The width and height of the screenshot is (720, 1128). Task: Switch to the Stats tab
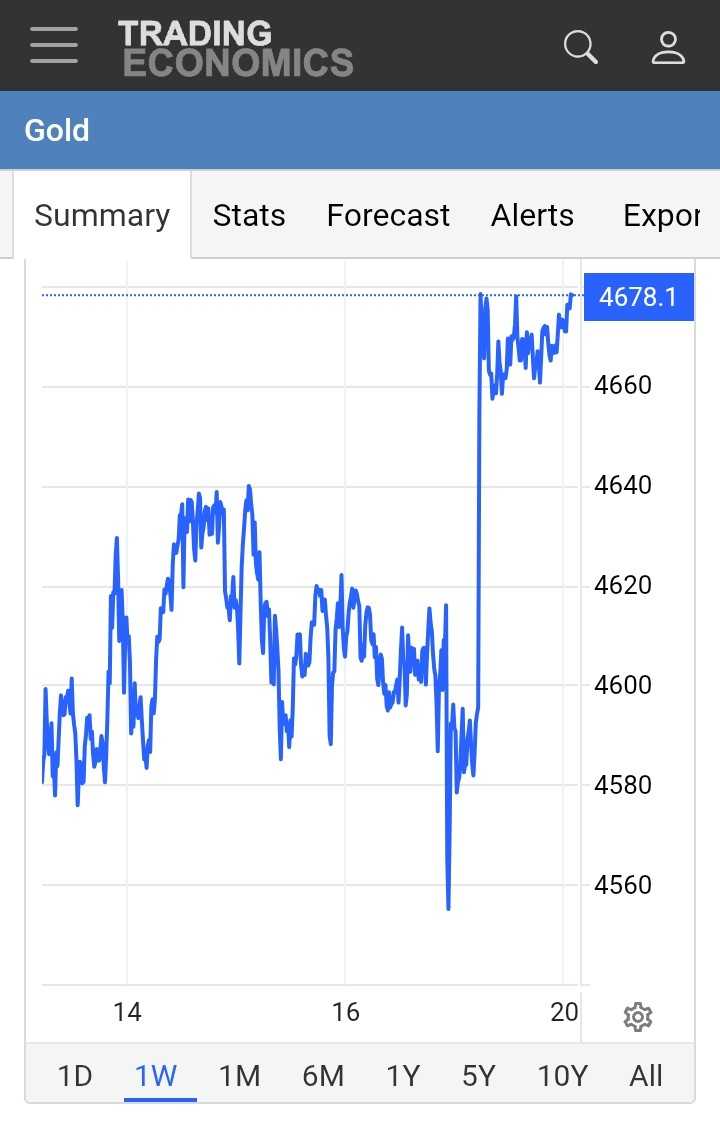tap(249, 216)
